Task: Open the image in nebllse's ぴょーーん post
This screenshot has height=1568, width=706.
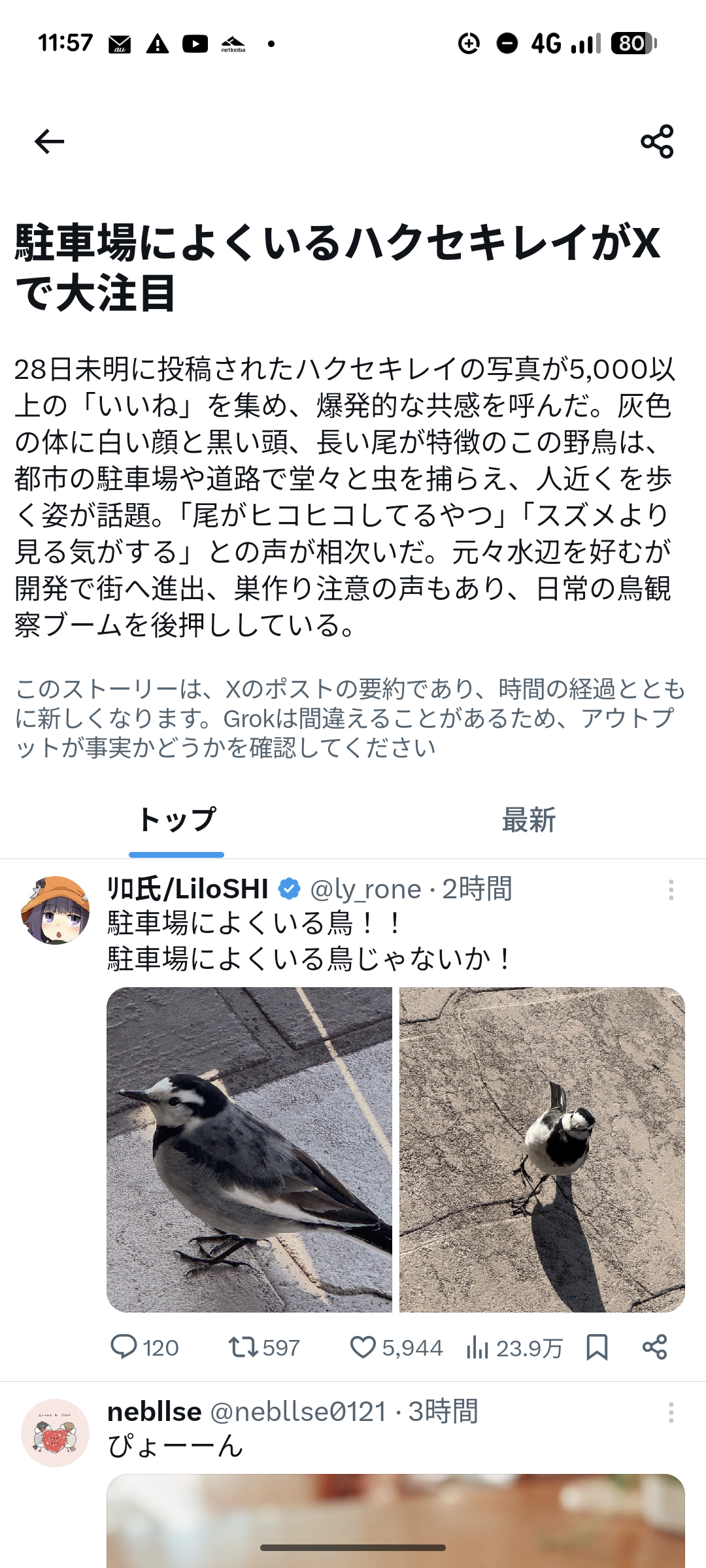Action: coord(395,1521)
